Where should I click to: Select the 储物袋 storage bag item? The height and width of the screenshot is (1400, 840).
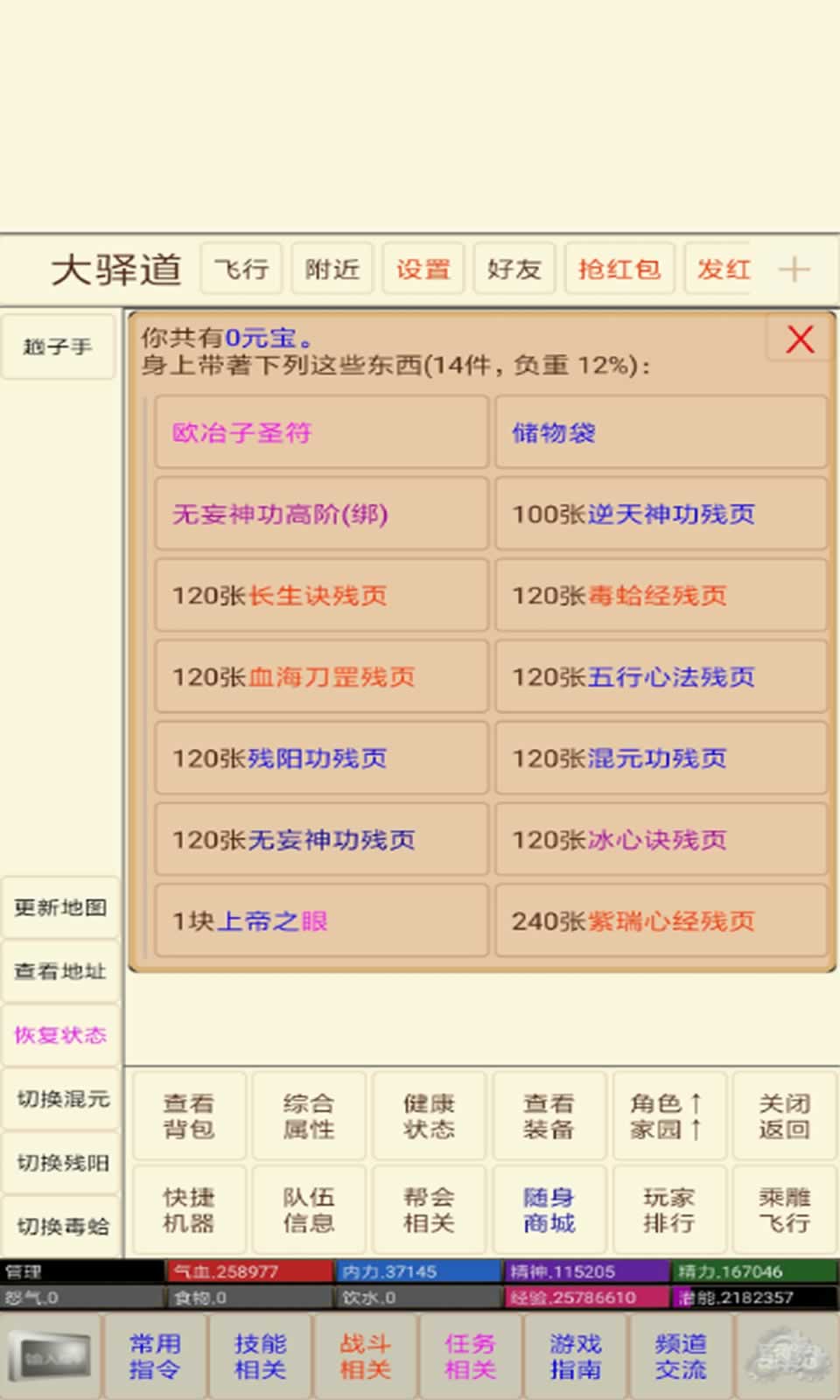click(x=660, y=432)
